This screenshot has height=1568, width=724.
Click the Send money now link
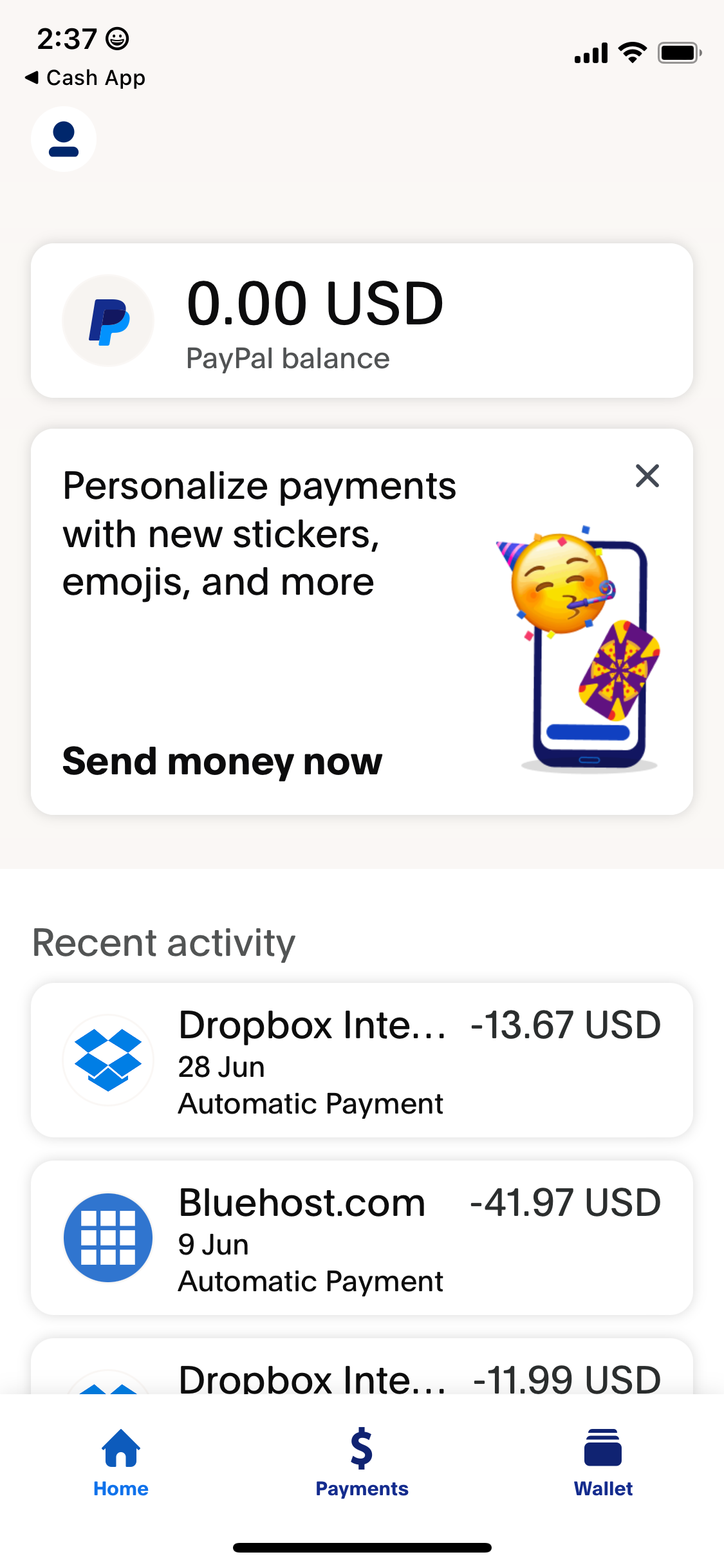click(222, 761)
